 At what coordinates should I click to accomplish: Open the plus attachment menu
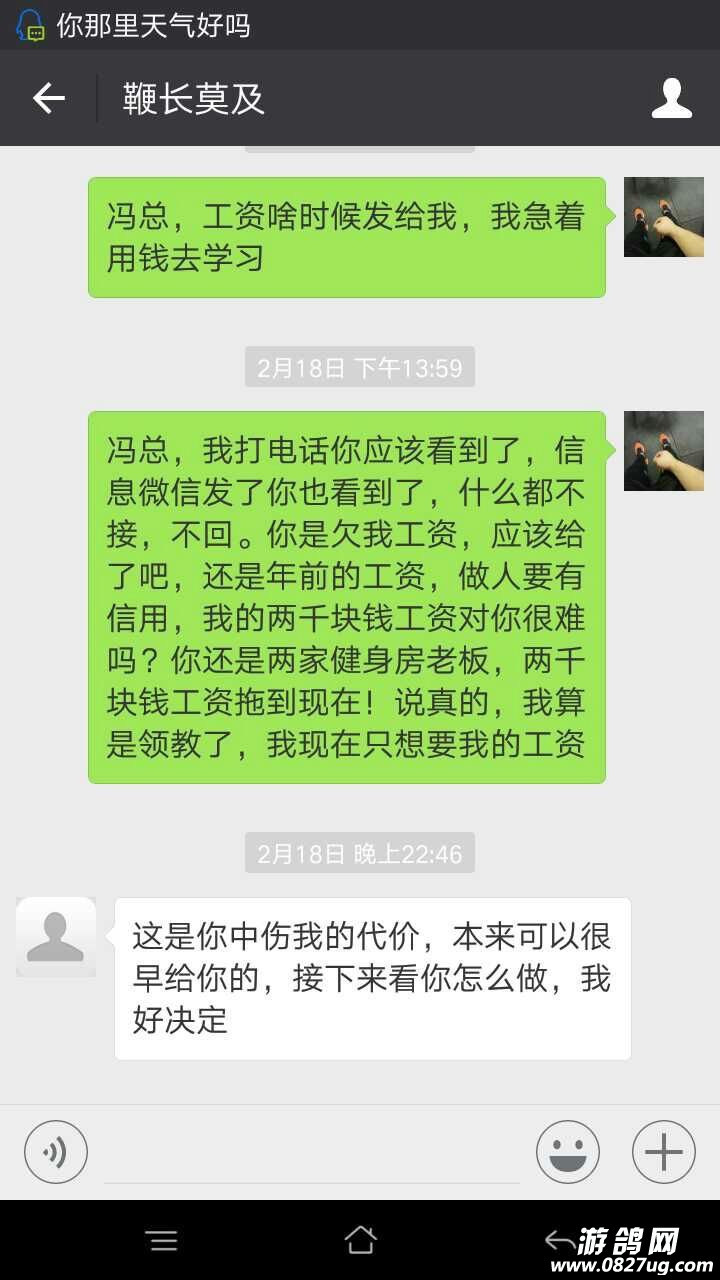[663, 1153]
